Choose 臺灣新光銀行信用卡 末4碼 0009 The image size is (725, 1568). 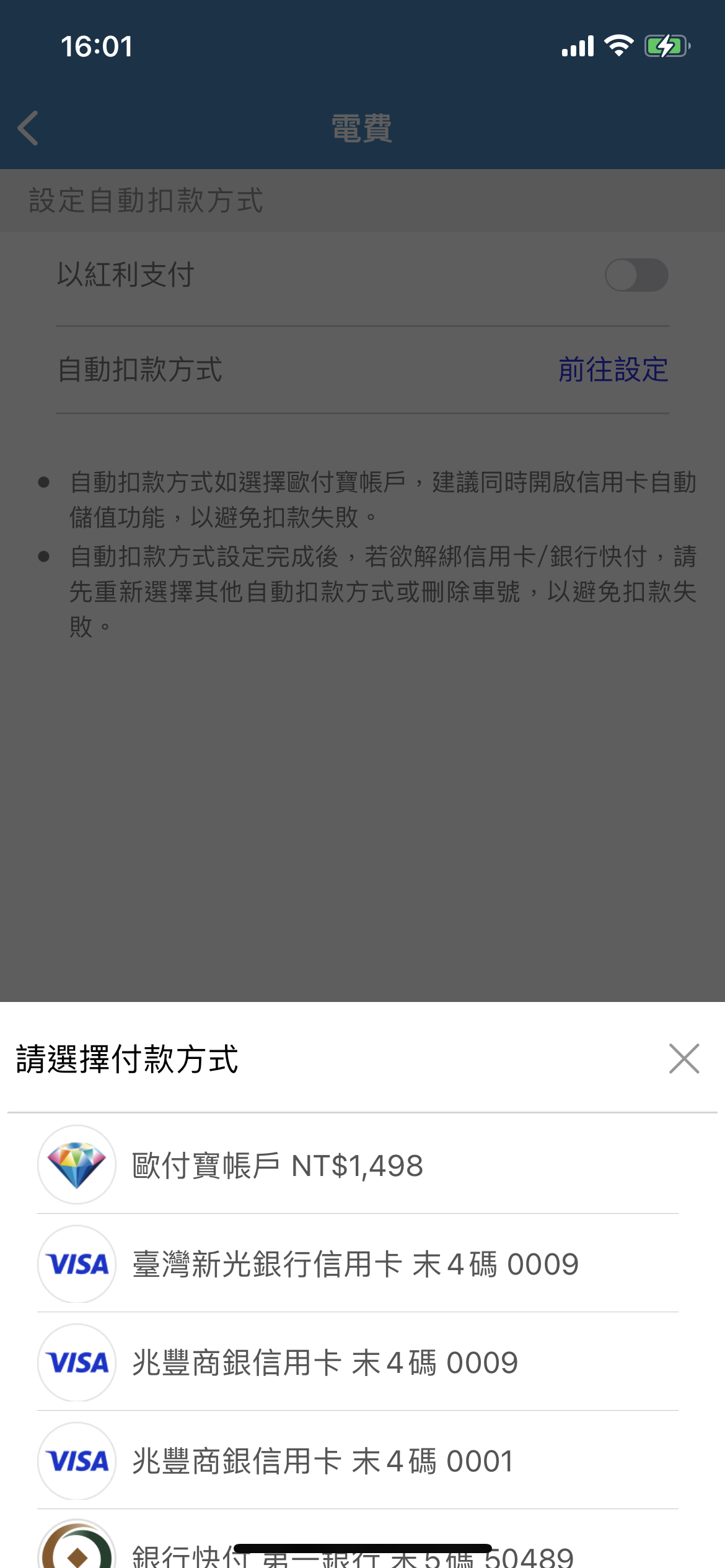point(358,1263)
